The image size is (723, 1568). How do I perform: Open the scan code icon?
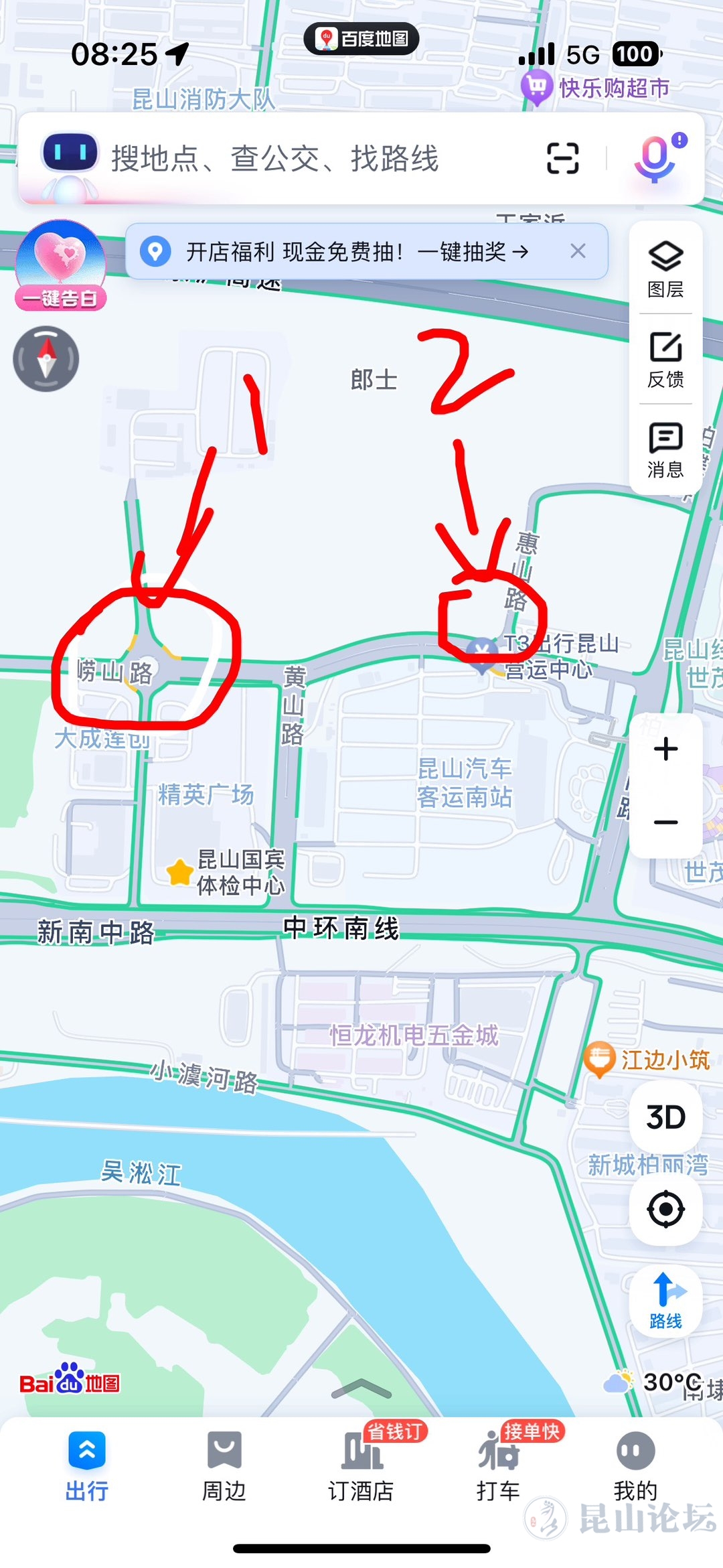(x=562, y=159)
